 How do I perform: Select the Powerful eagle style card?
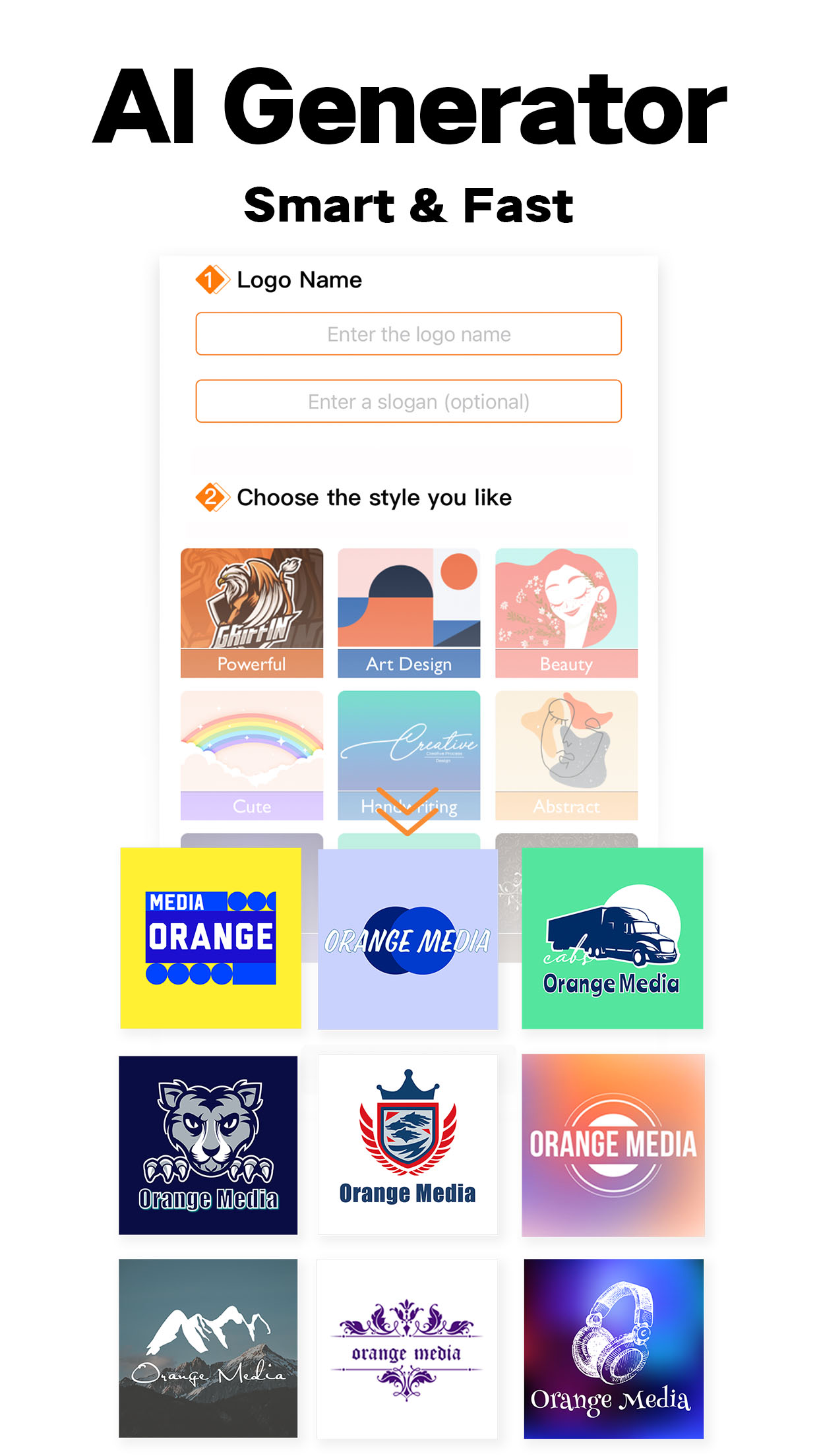tap(251, 613)
